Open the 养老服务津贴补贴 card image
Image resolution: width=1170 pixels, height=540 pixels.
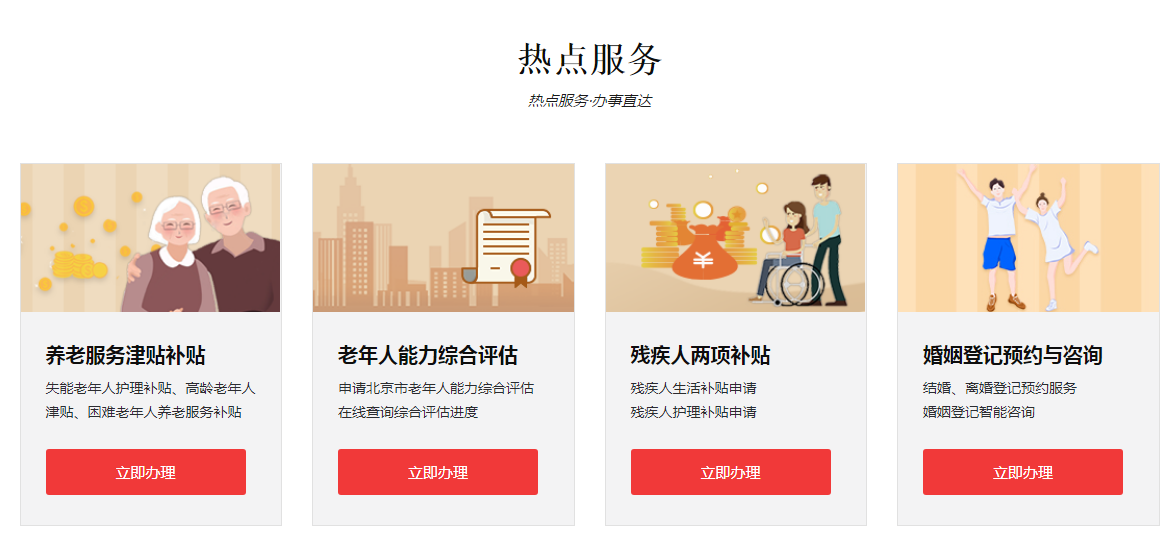coord(151,238)
